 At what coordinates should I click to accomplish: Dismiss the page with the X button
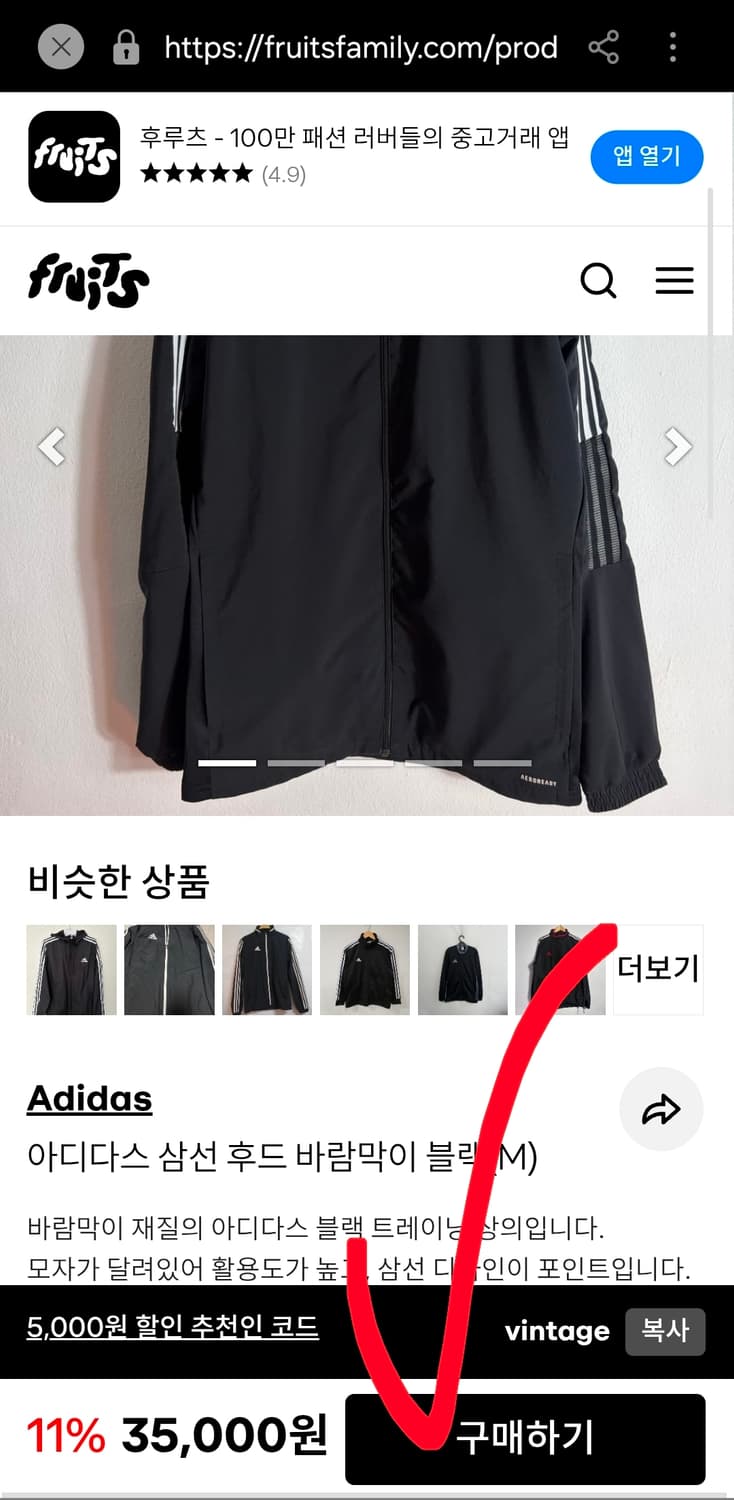[x=60, y=46]
